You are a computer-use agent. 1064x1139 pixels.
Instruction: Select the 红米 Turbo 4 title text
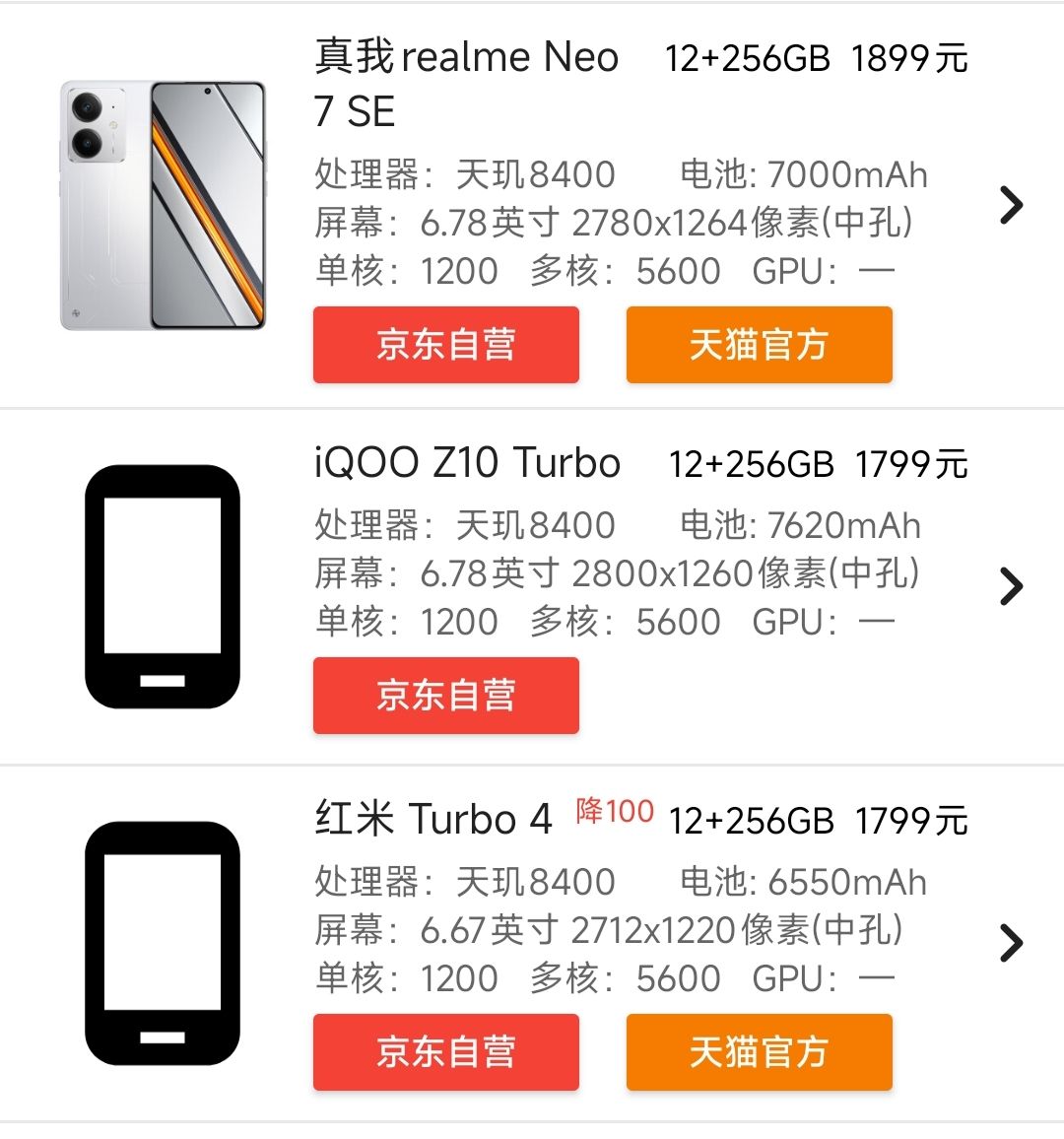click(x=433, y=819)
